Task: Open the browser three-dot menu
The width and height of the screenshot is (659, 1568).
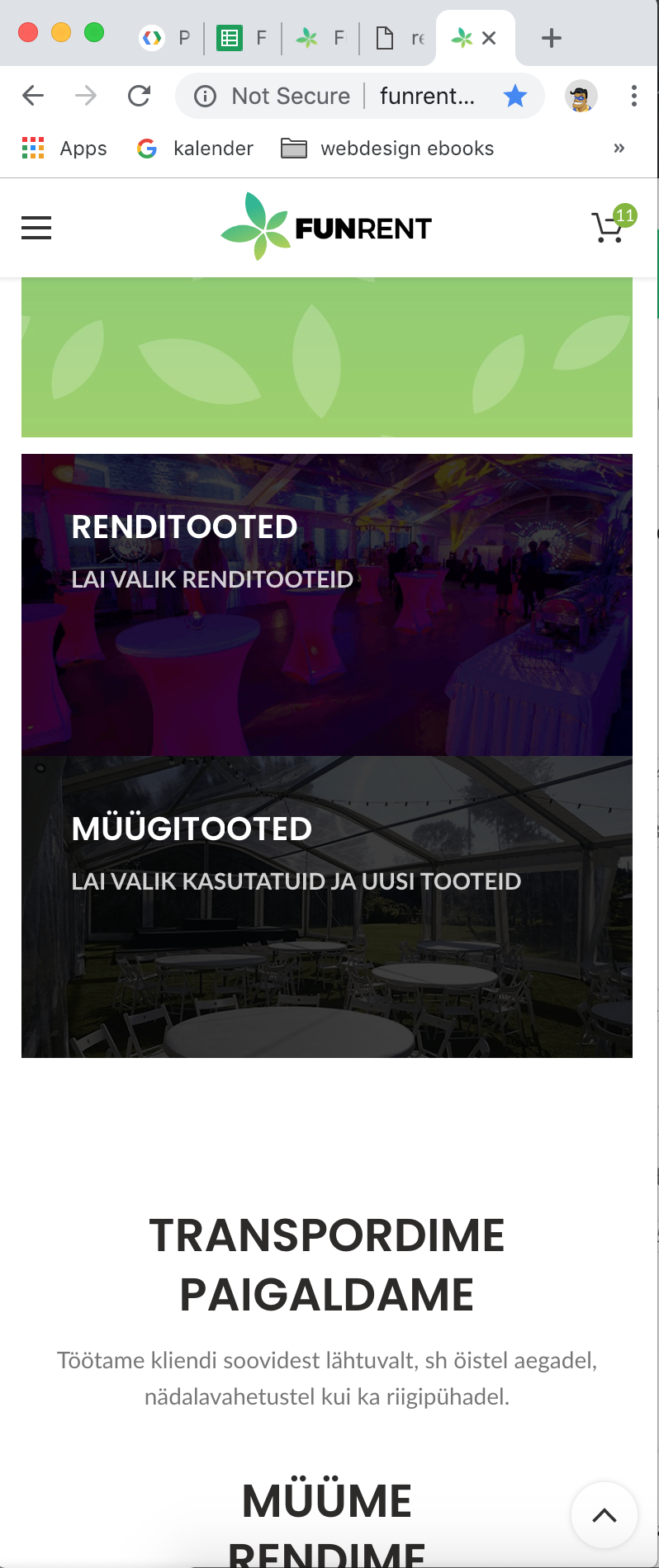Action: click(633, 97)
